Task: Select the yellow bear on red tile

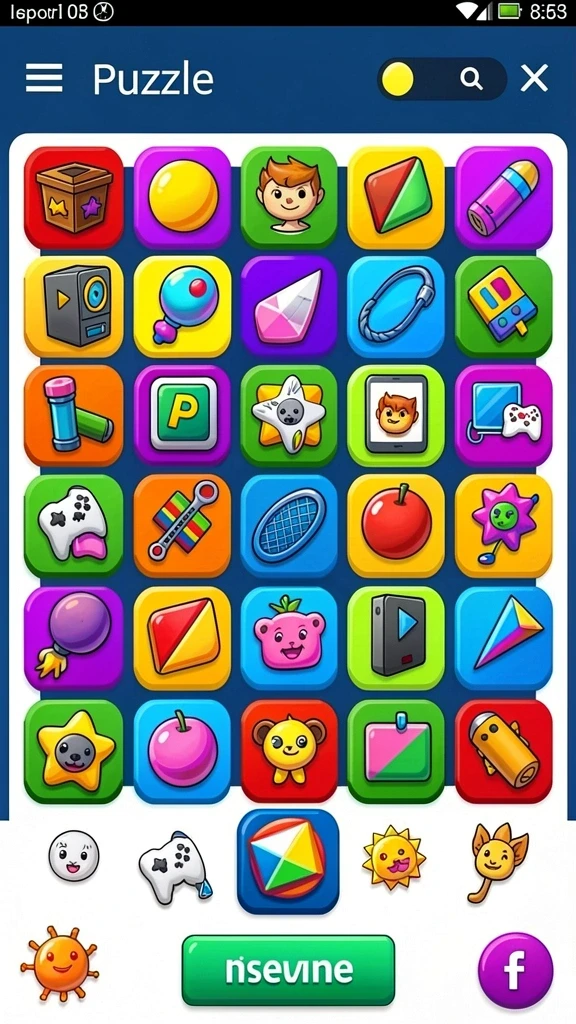Action: point(289,751)
